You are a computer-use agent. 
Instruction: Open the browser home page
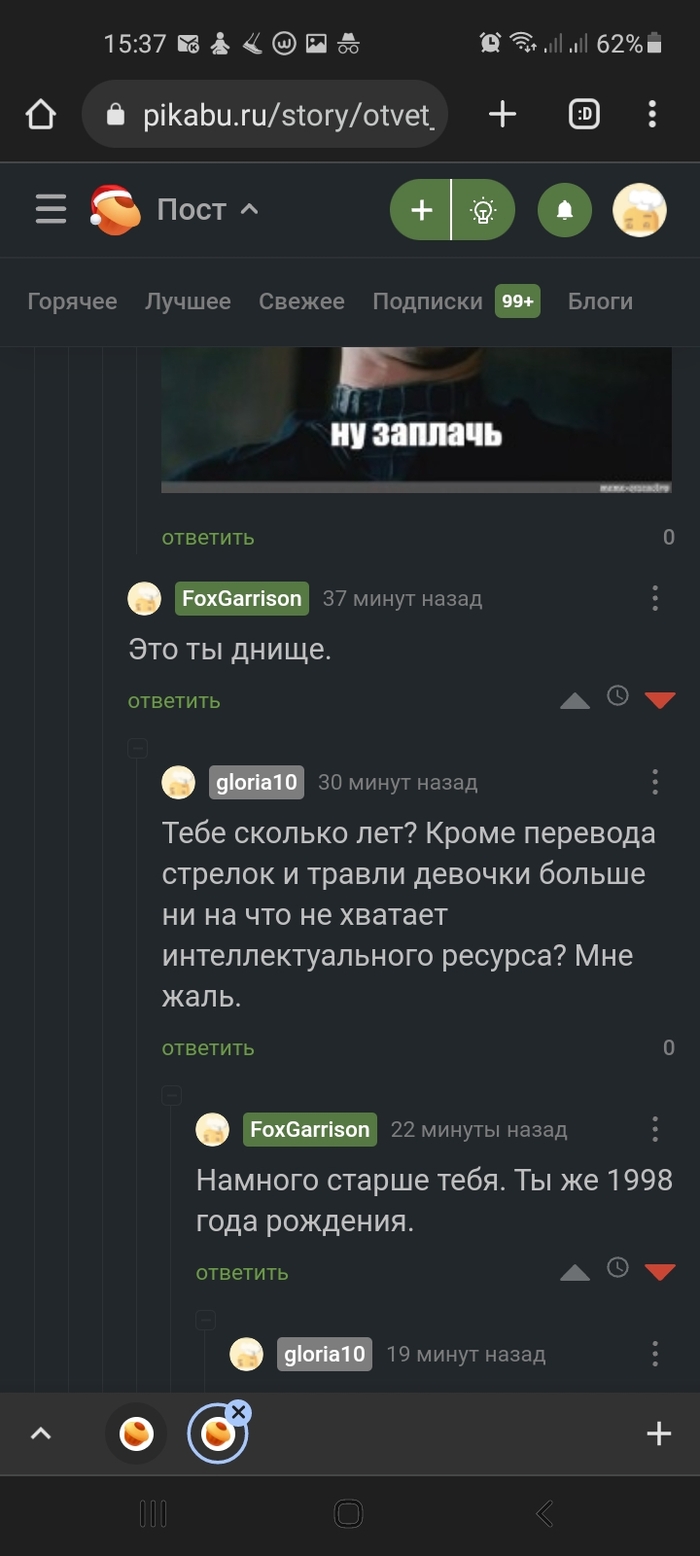coord(40,115)
